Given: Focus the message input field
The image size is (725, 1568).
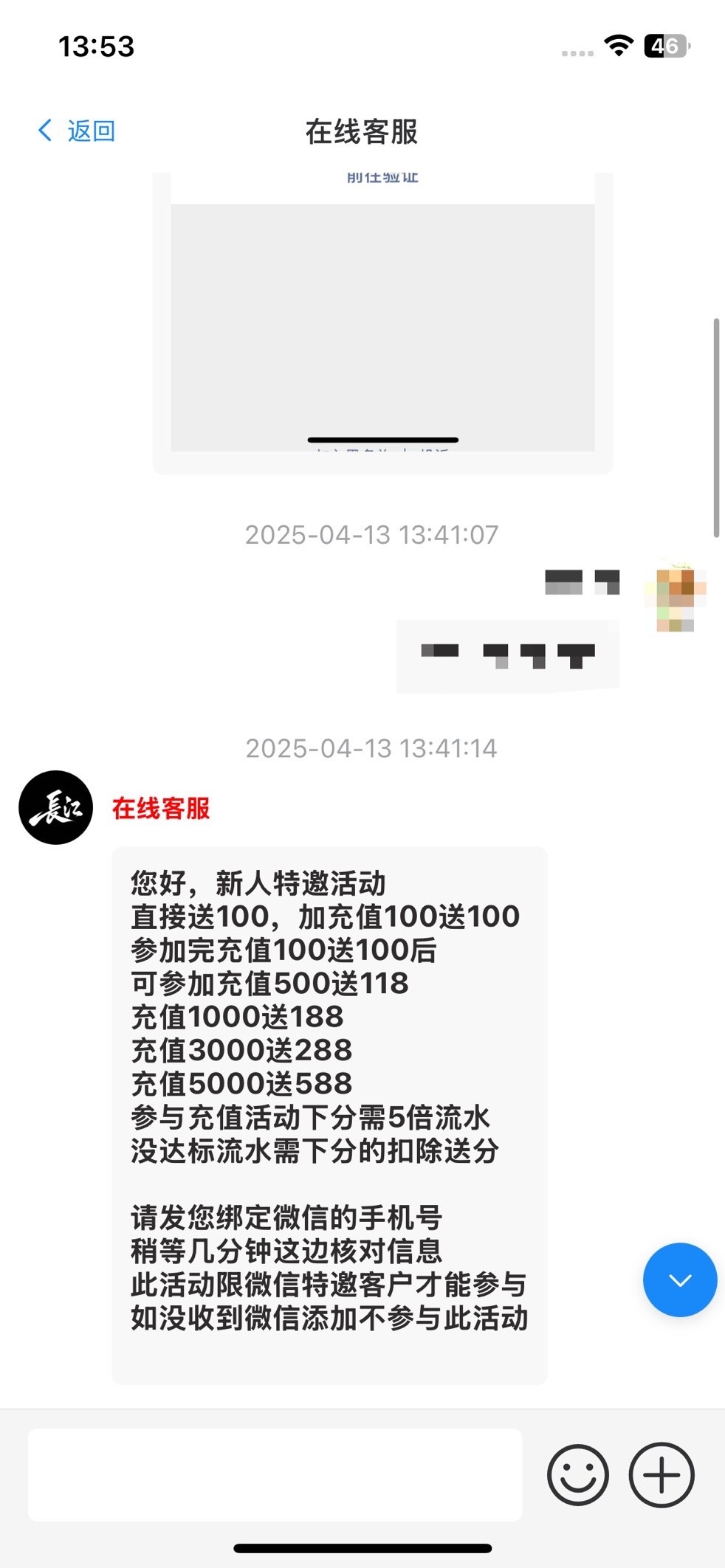Looking at the screenshot, I should 275,1474.
